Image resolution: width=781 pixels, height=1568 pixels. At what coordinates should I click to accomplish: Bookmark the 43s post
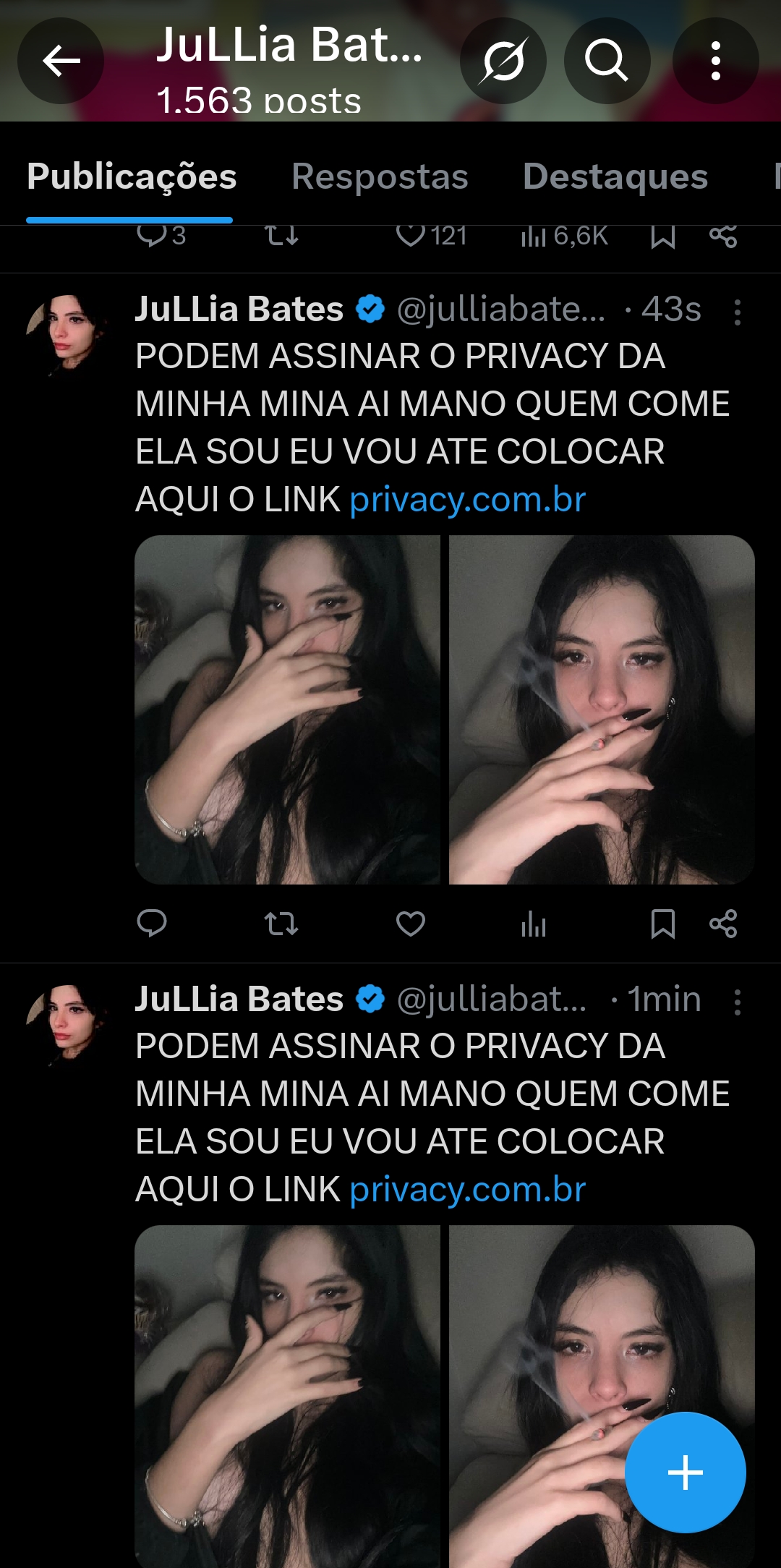tap(662, 924)
